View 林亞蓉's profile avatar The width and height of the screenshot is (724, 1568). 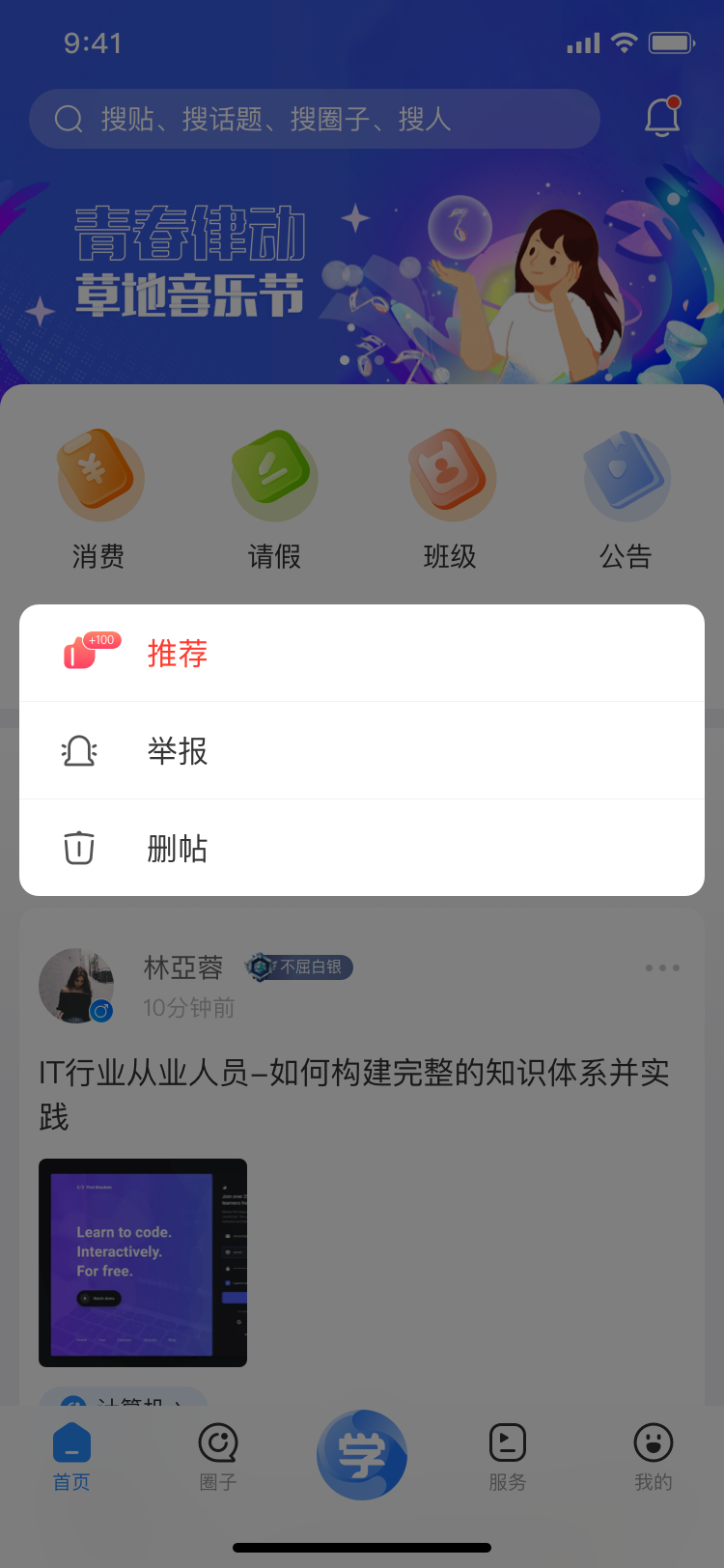[76, 985]
